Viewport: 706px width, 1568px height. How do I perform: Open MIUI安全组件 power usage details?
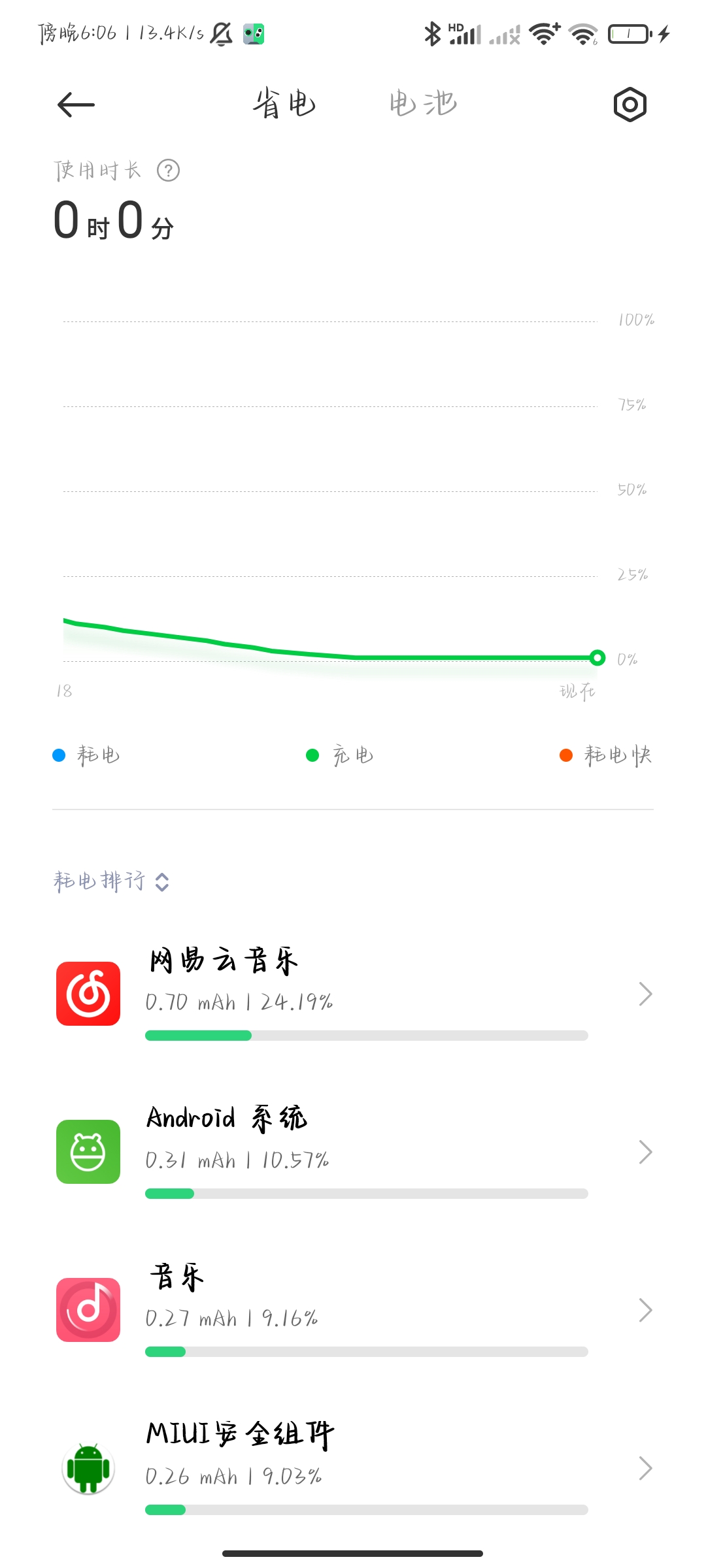[x=353, y=1469]
